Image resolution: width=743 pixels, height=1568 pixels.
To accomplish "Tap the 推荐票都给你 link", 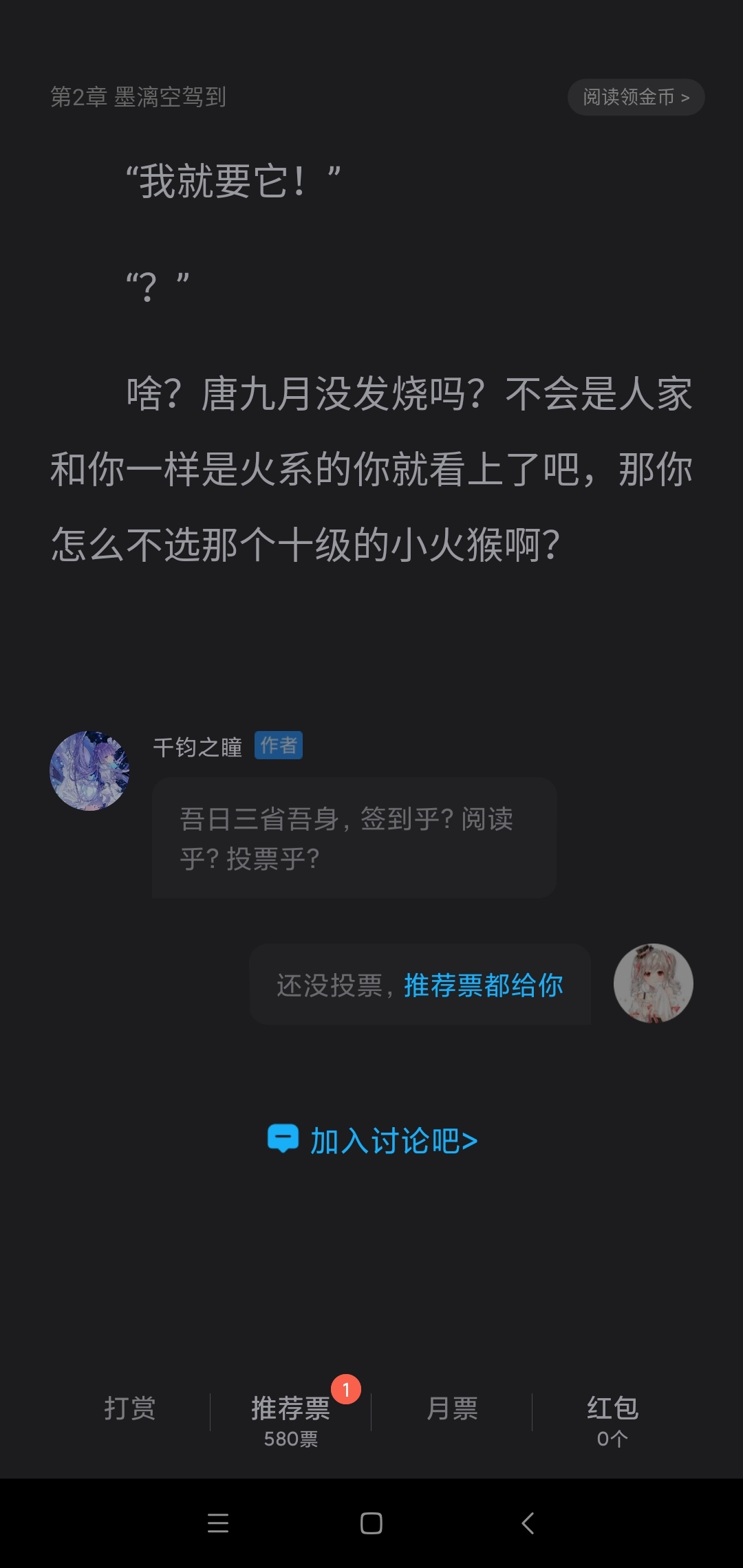I will 483,985.
